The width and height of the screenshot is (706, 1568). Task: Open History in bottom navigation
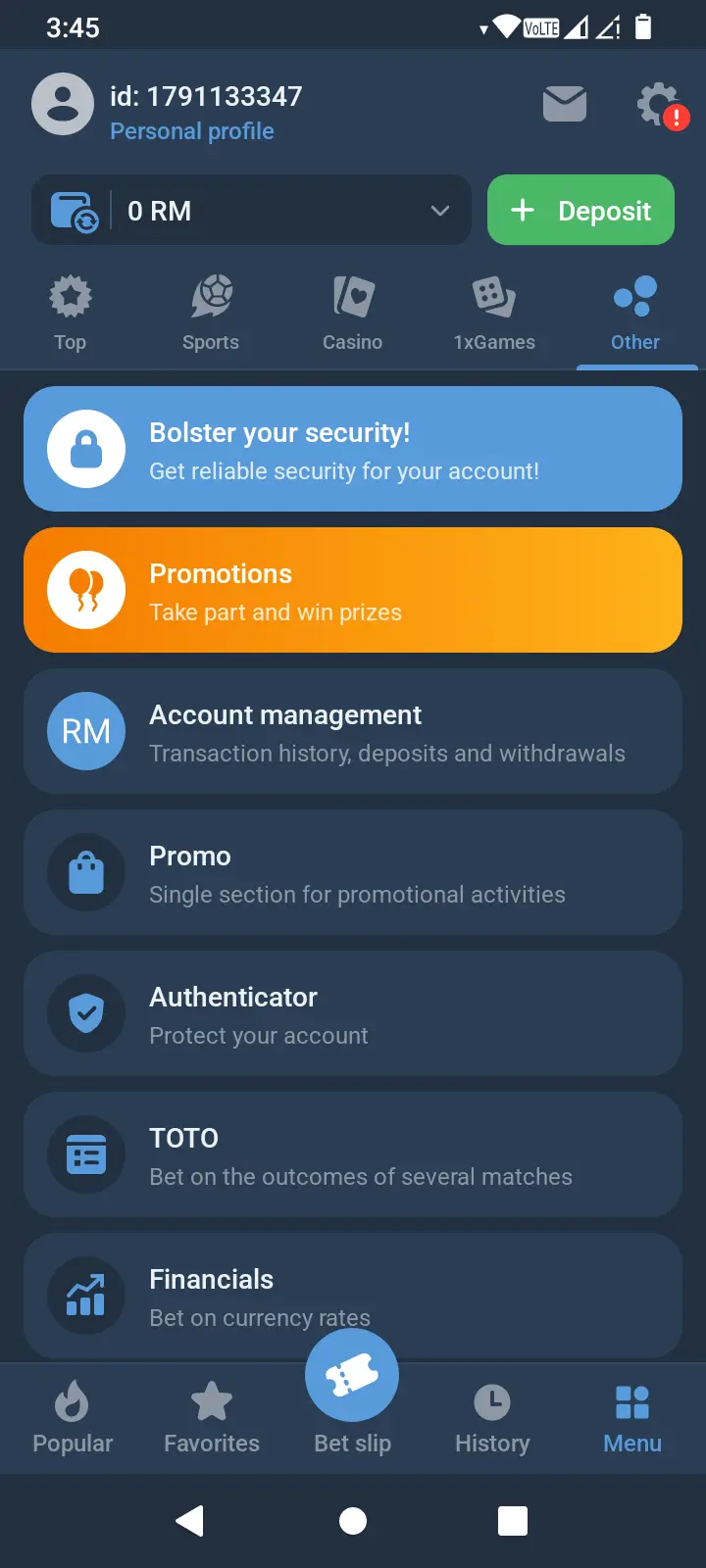click(x=492, y=1417)
